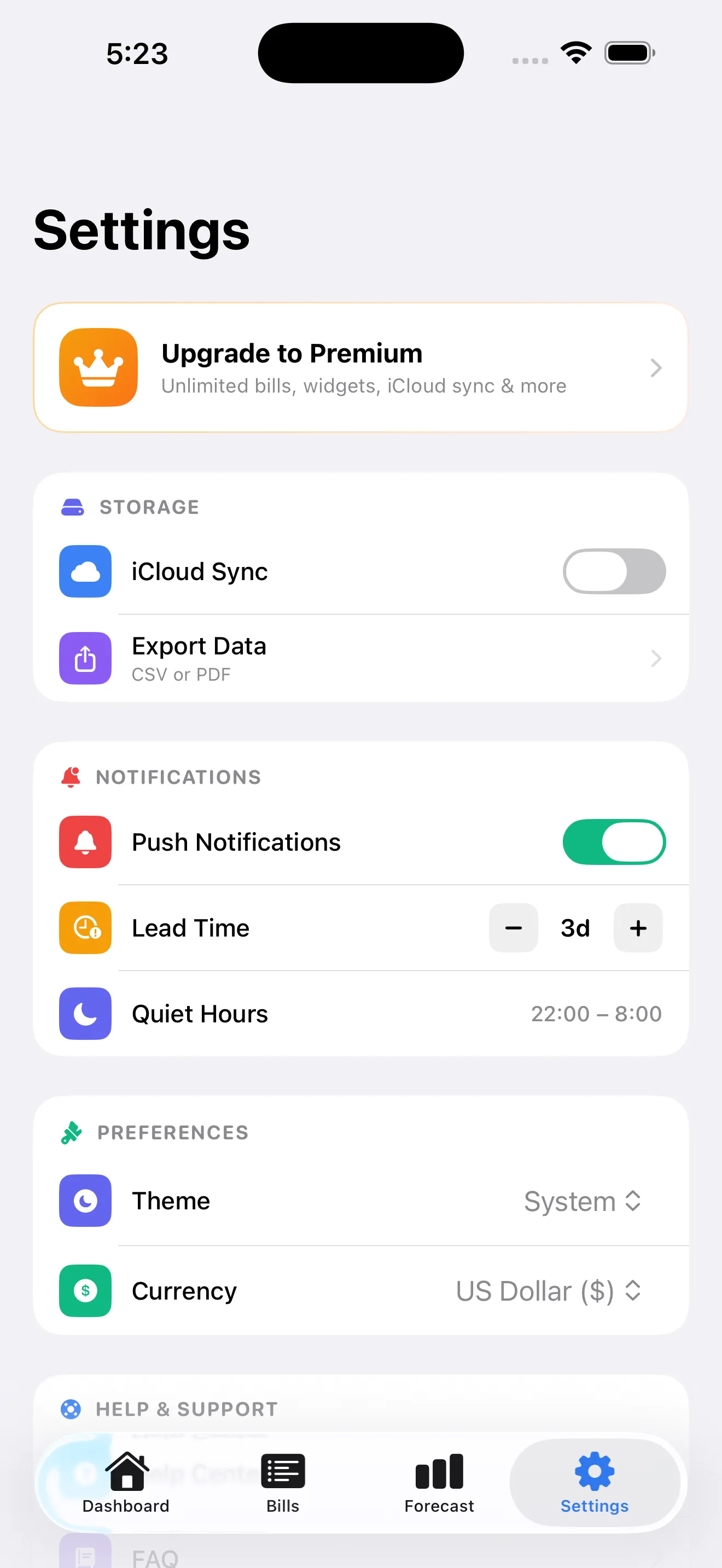Open the Theme selector showing System
The height and width of the screenshot is (1568, 722).
(x=582, y=1201)
